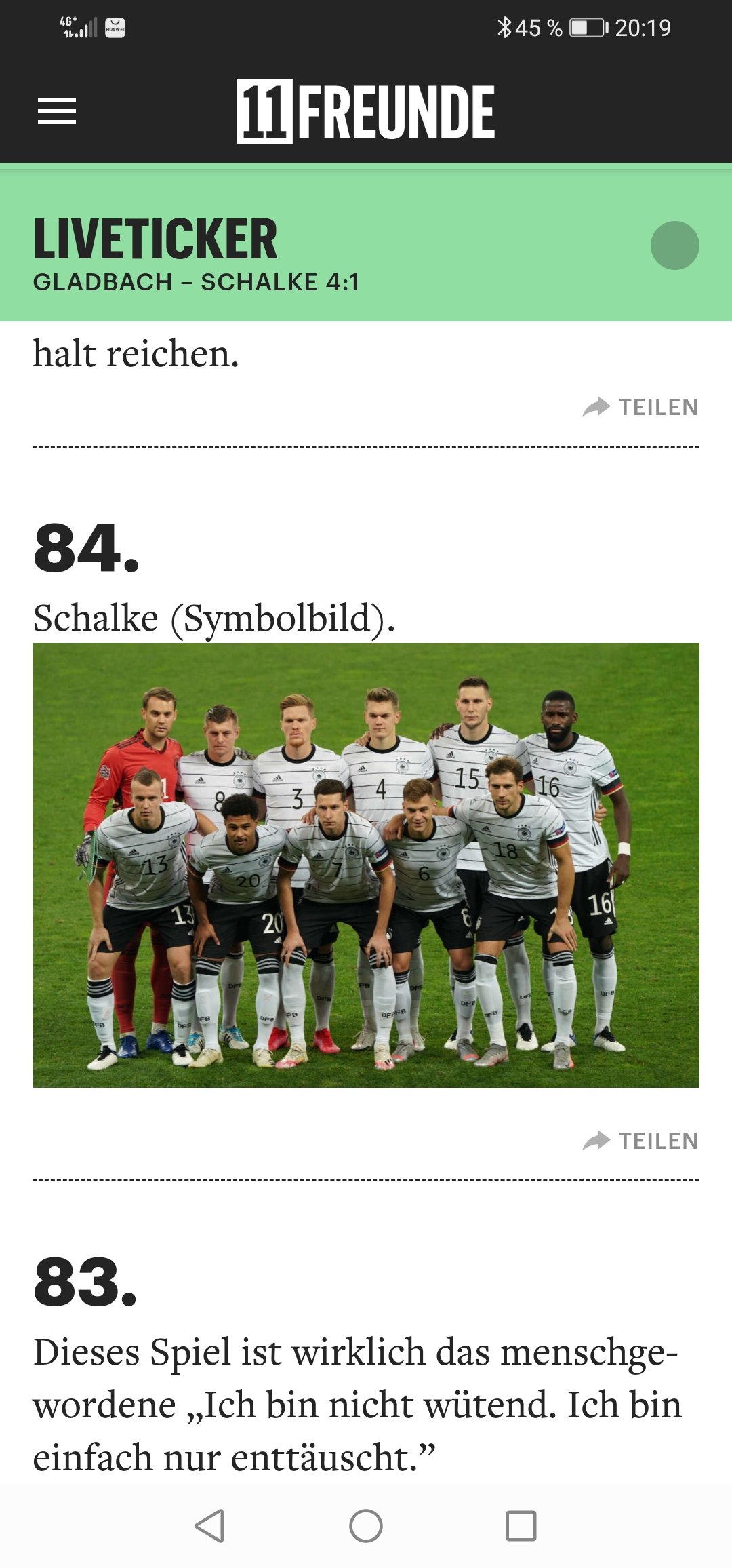Go back using system navigation
The height and width of the screenshot is (1568, 732).
[x=209, y=1526]
